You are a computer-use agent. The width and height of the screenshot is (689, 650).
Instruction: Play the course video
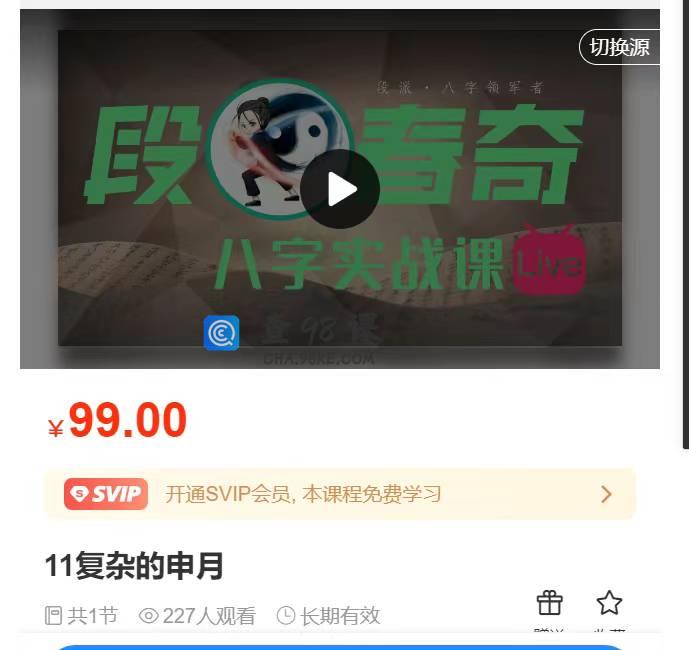[340, 189]
